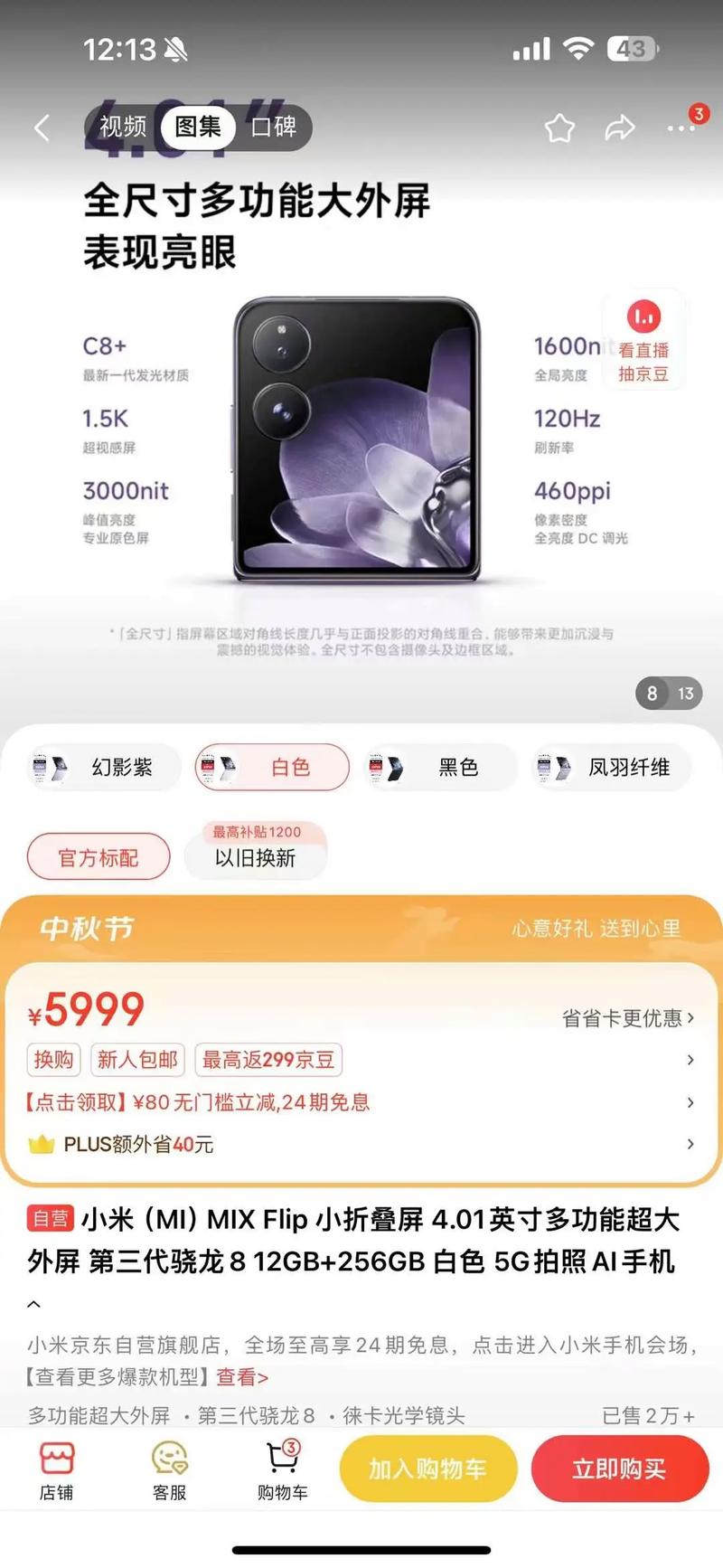The height and width of the screenshot is (1568, 723).
Task: Buy now with 立即购买
Action: pos(619,1469)
